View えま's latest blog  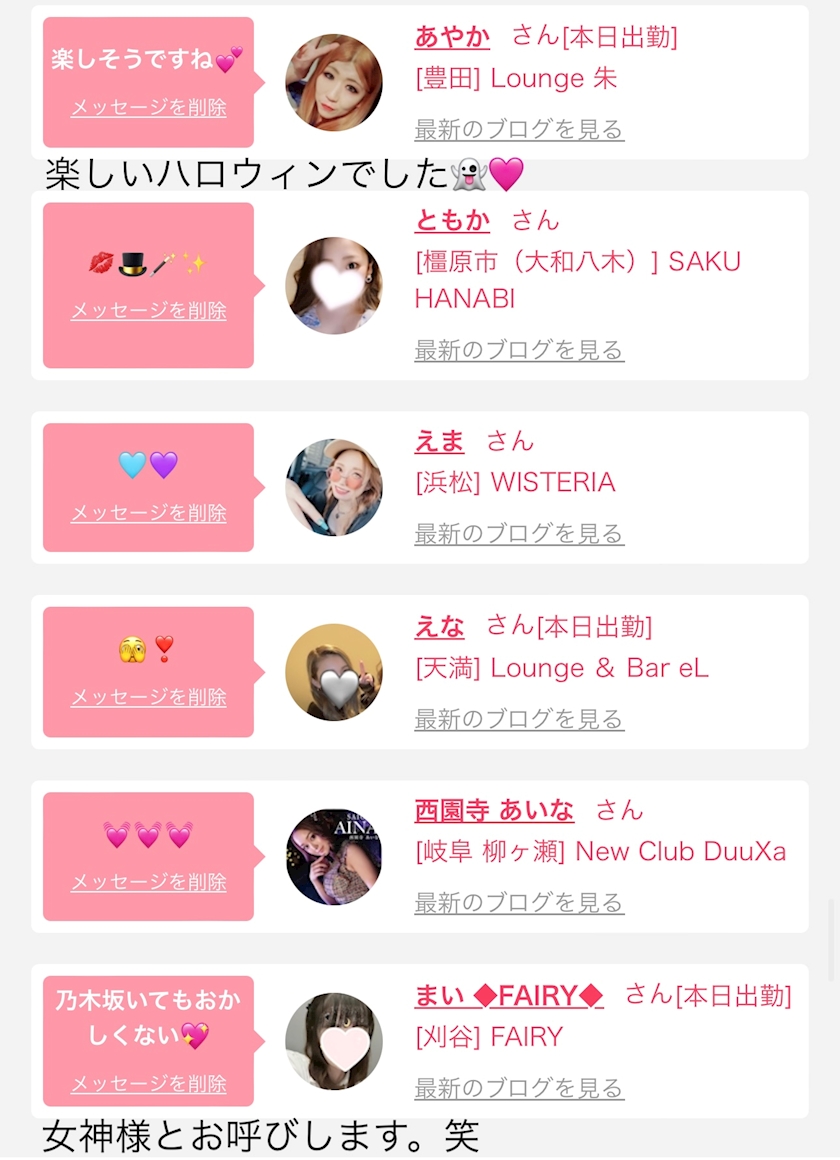coord(519,533)
